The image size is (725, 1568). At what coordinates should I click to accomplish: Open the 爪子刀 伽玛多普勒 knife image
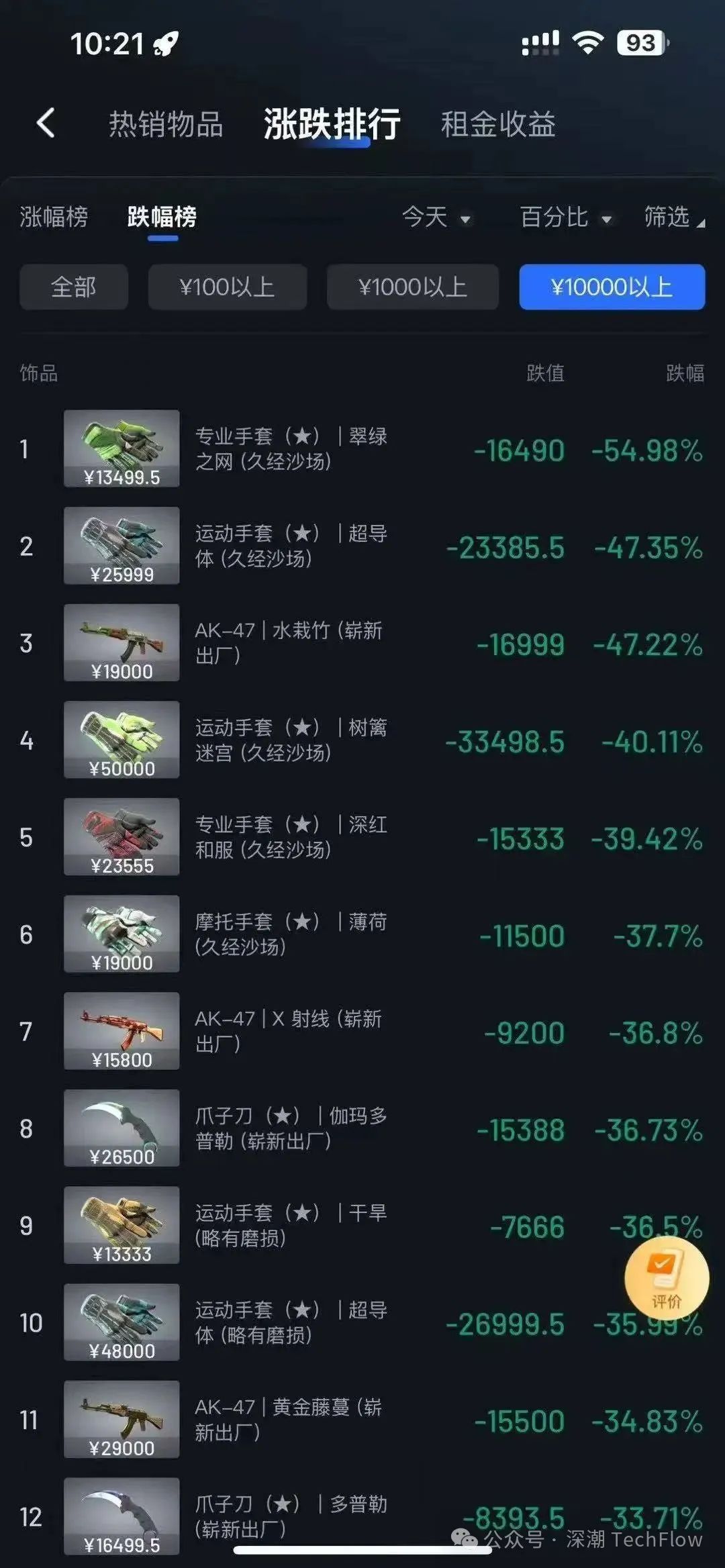tap(122, 1128)
